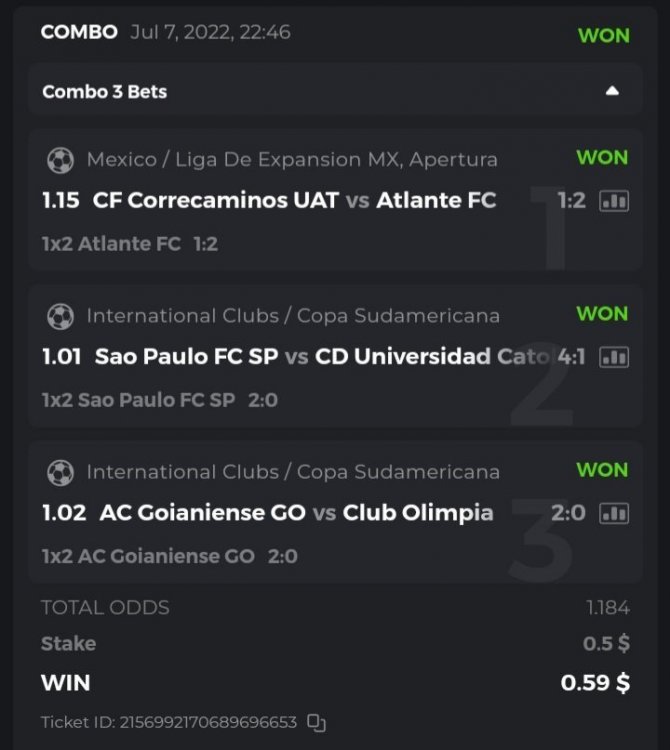Open the AC Goianiense GO vs Club Olimpia bet
The width and height of the screenshot is (670, 750).
[x=296, y=514]
